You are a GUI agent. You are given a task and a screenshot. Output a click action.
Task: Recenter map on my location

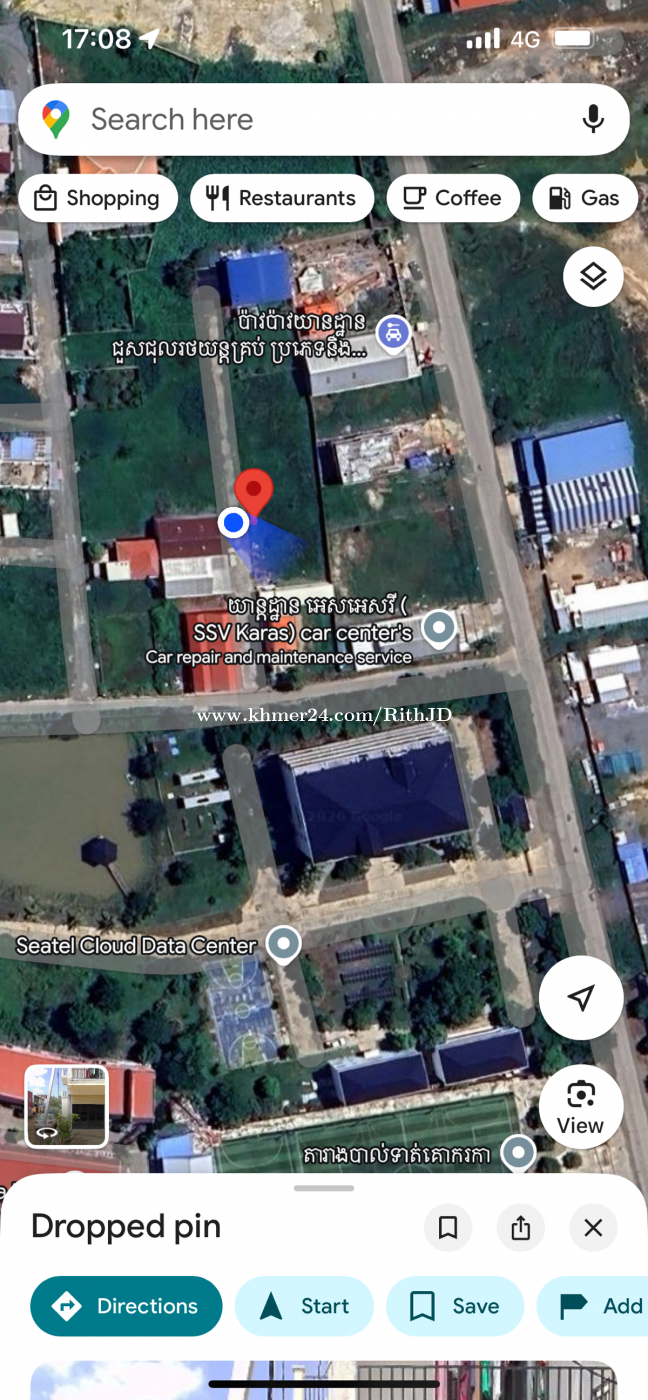pyautogui.click(x=581, y=997)
